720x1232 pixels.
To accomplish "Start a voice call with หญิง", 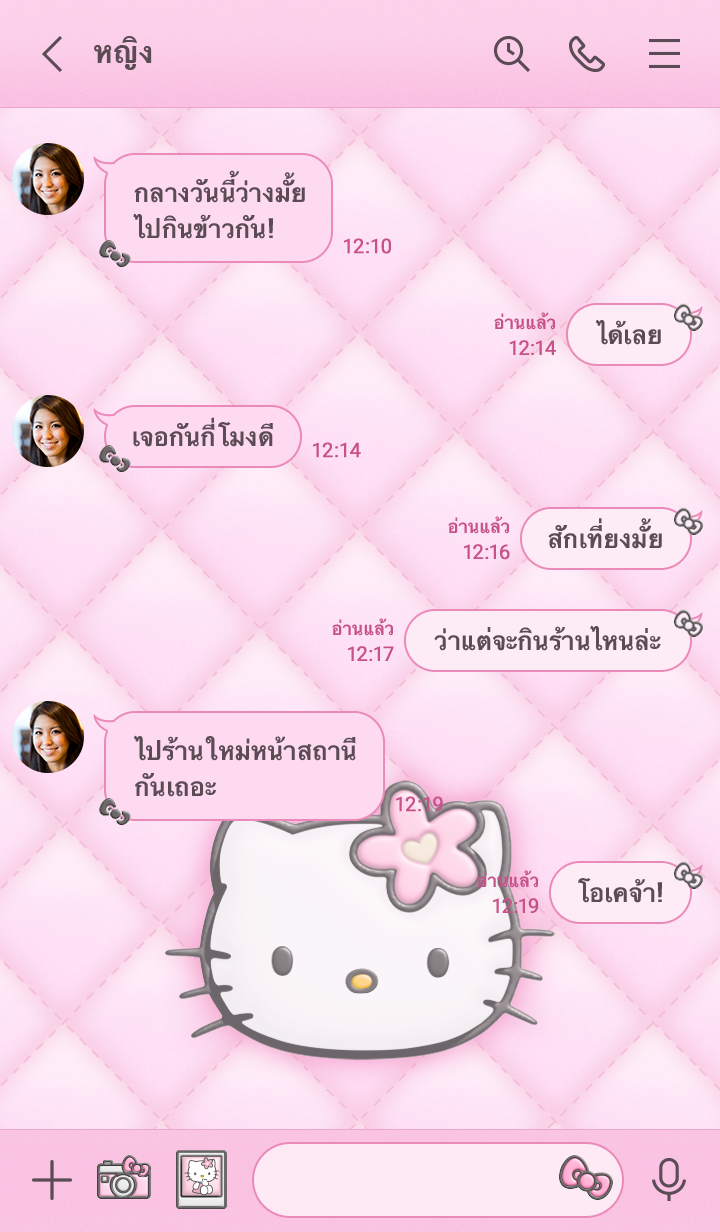I will (x=587, y=54).
